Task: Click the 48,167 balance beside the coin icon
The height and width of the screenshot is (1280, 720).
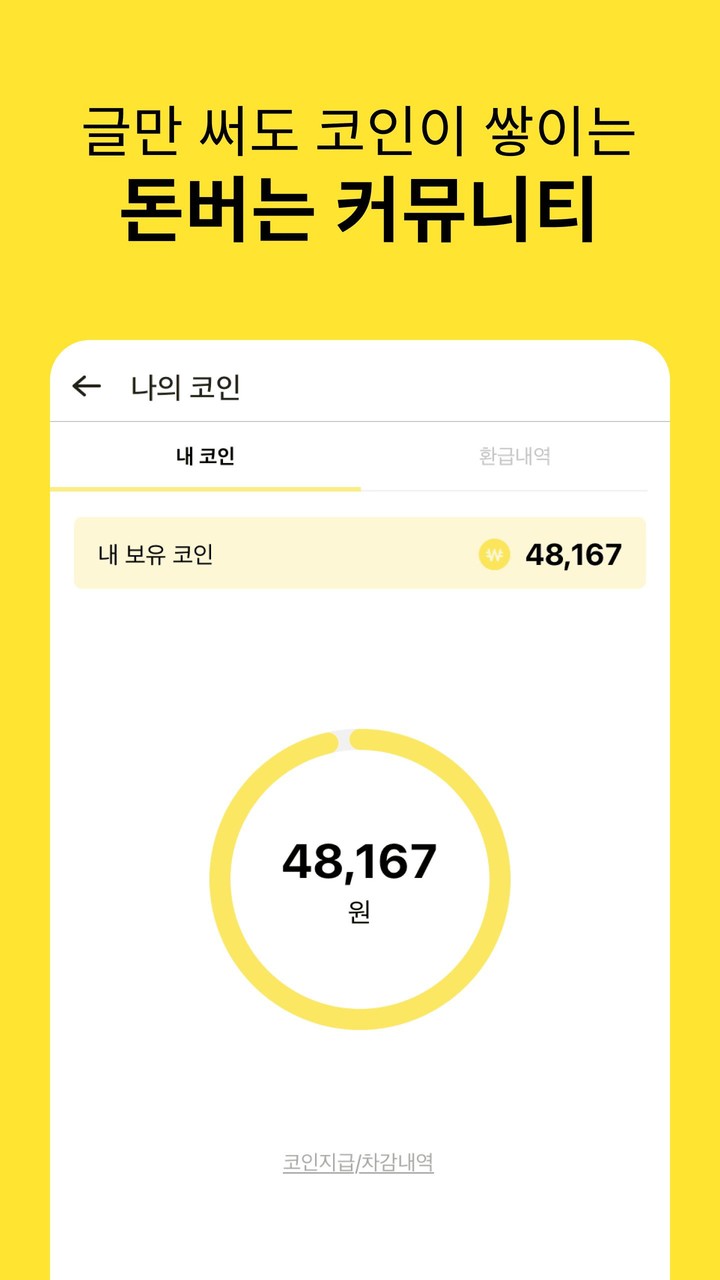Action: click(x=575, y=552)
